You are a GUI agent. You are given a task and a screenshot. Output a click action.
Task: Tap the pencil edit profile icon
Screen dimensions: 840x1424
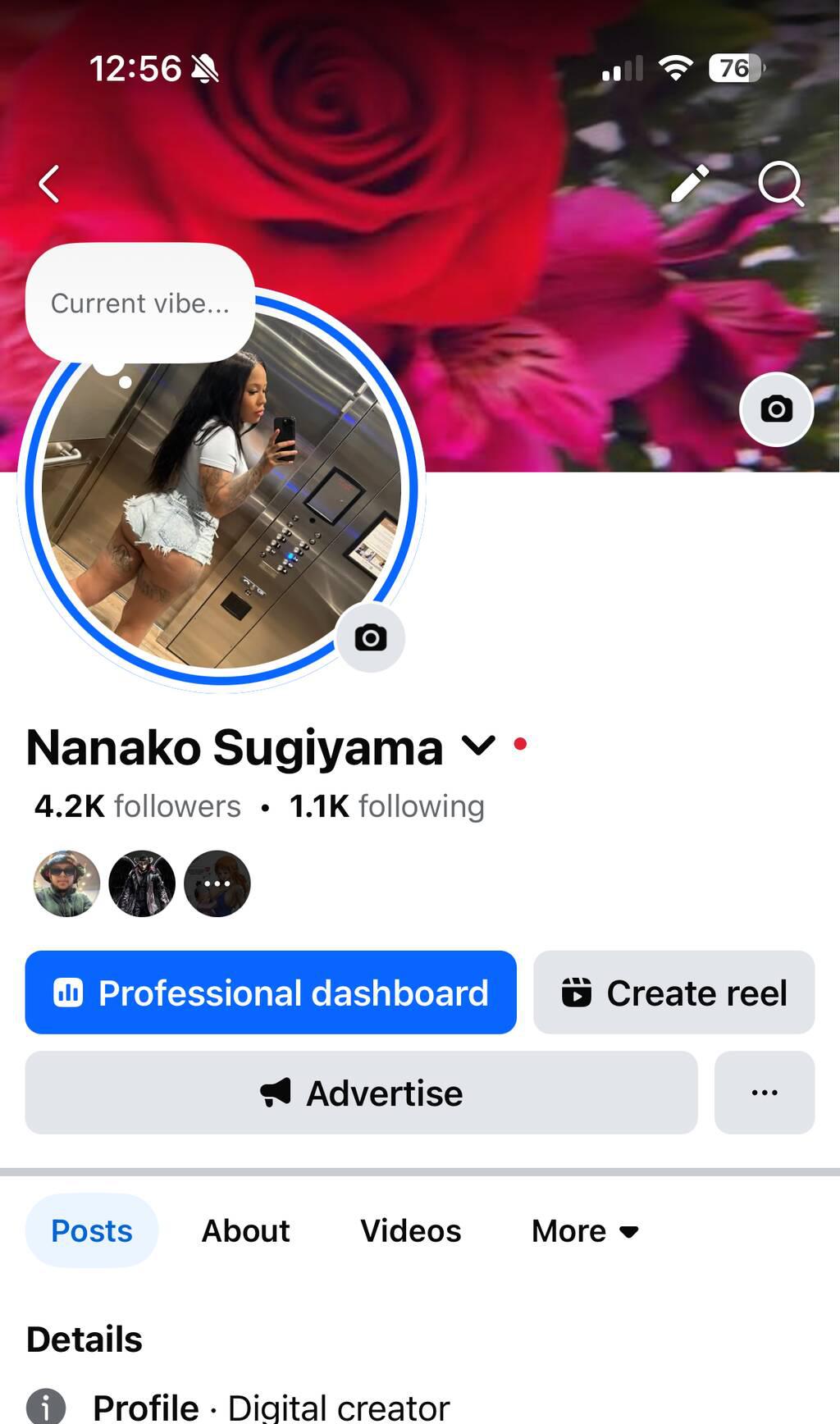tap(690, 183)
